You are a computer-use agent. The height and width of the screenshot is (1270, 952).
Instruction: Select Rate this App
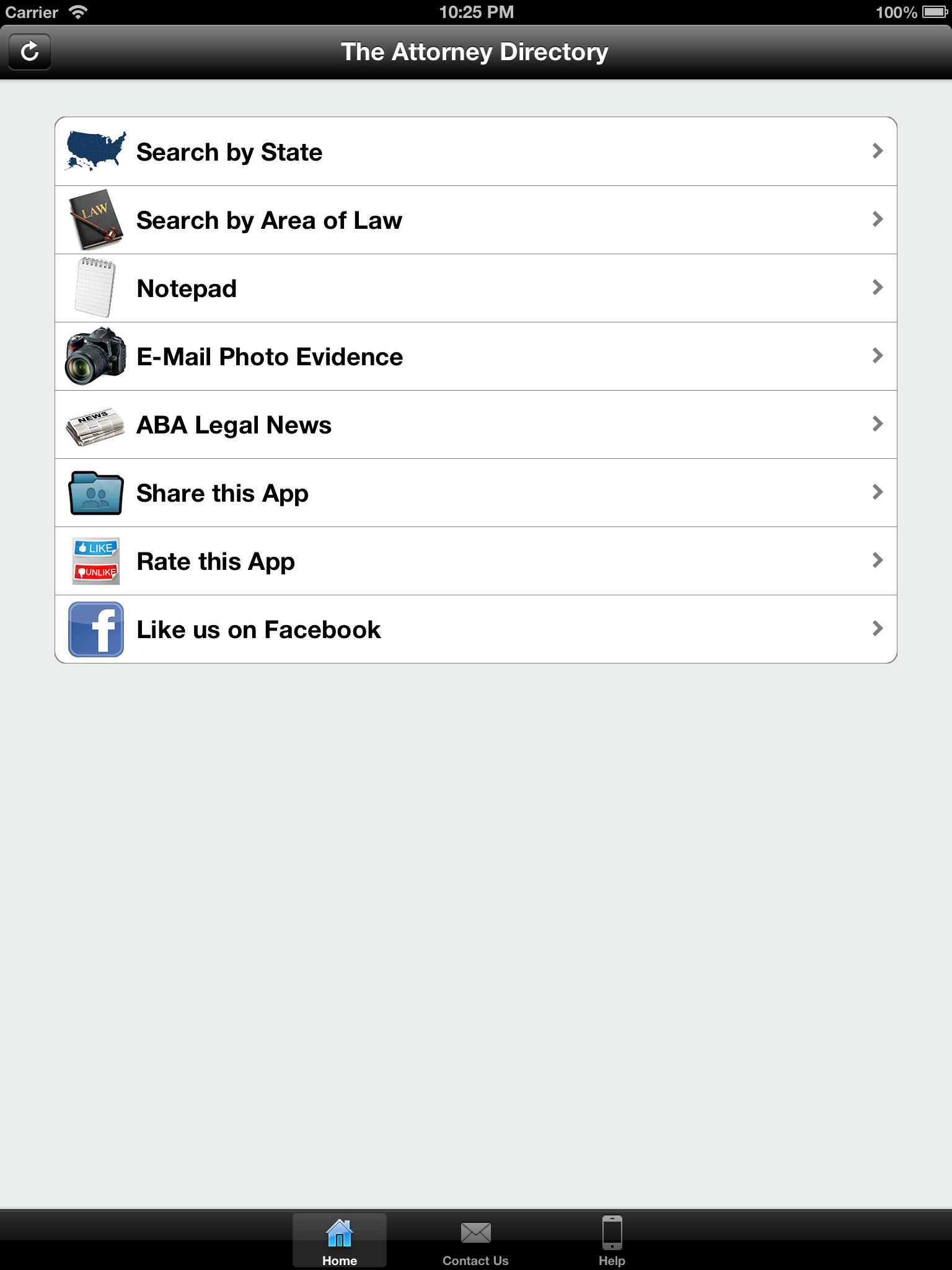[x=475, y=561]
